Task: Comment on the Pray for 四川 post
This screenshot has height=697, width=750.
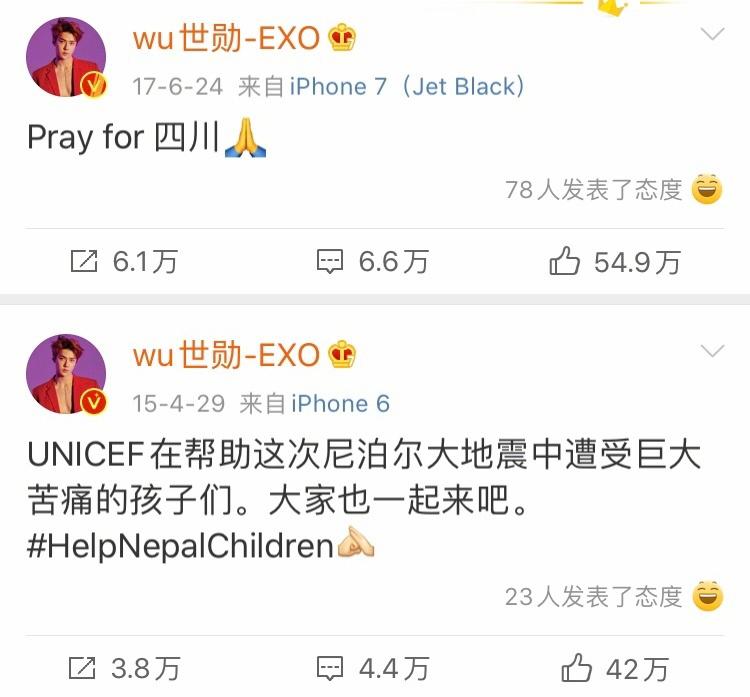Action: tap(372, 262)
